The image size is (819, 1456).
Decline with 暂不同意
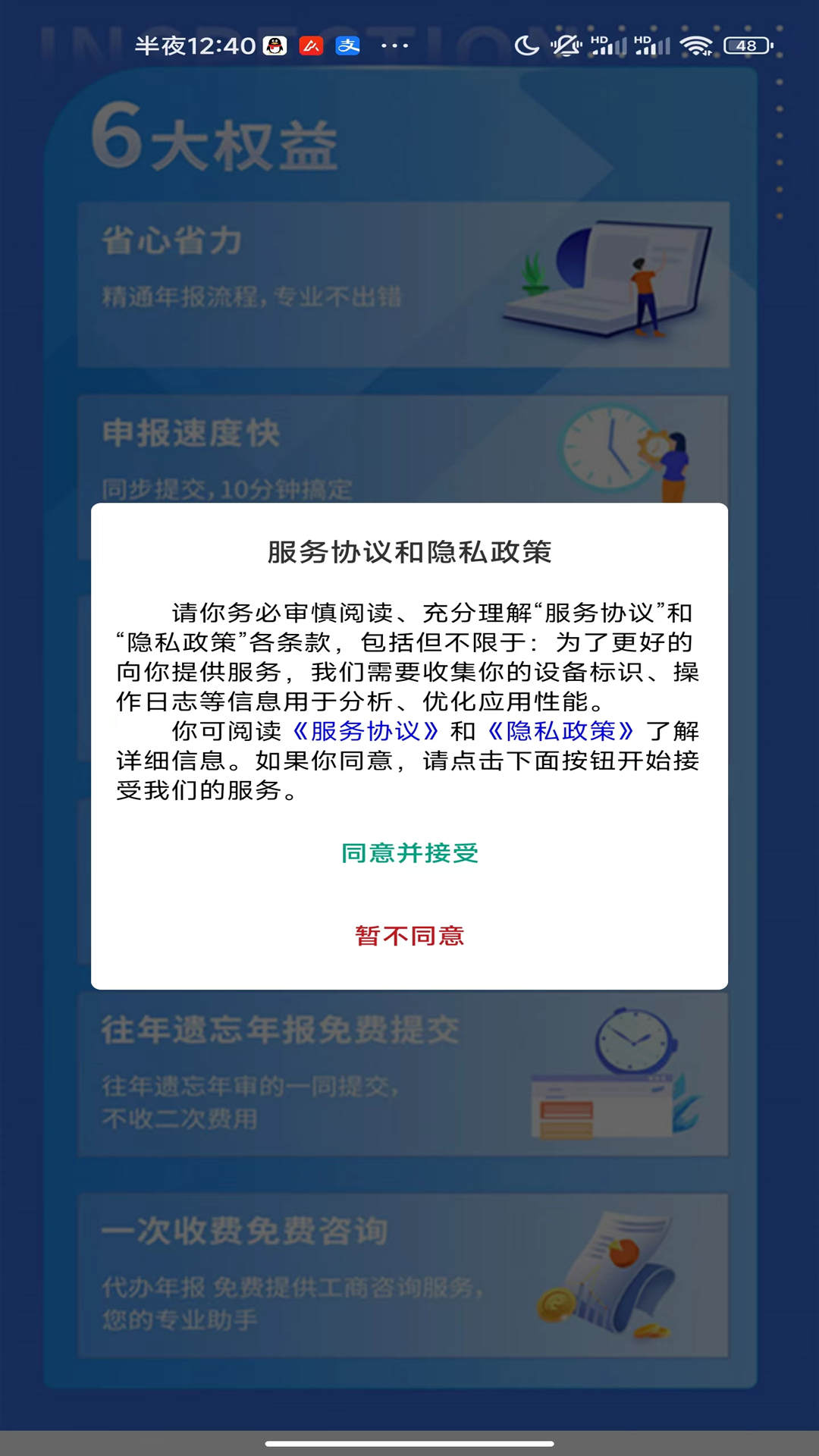pyautogui.click(x=409, y=936)
